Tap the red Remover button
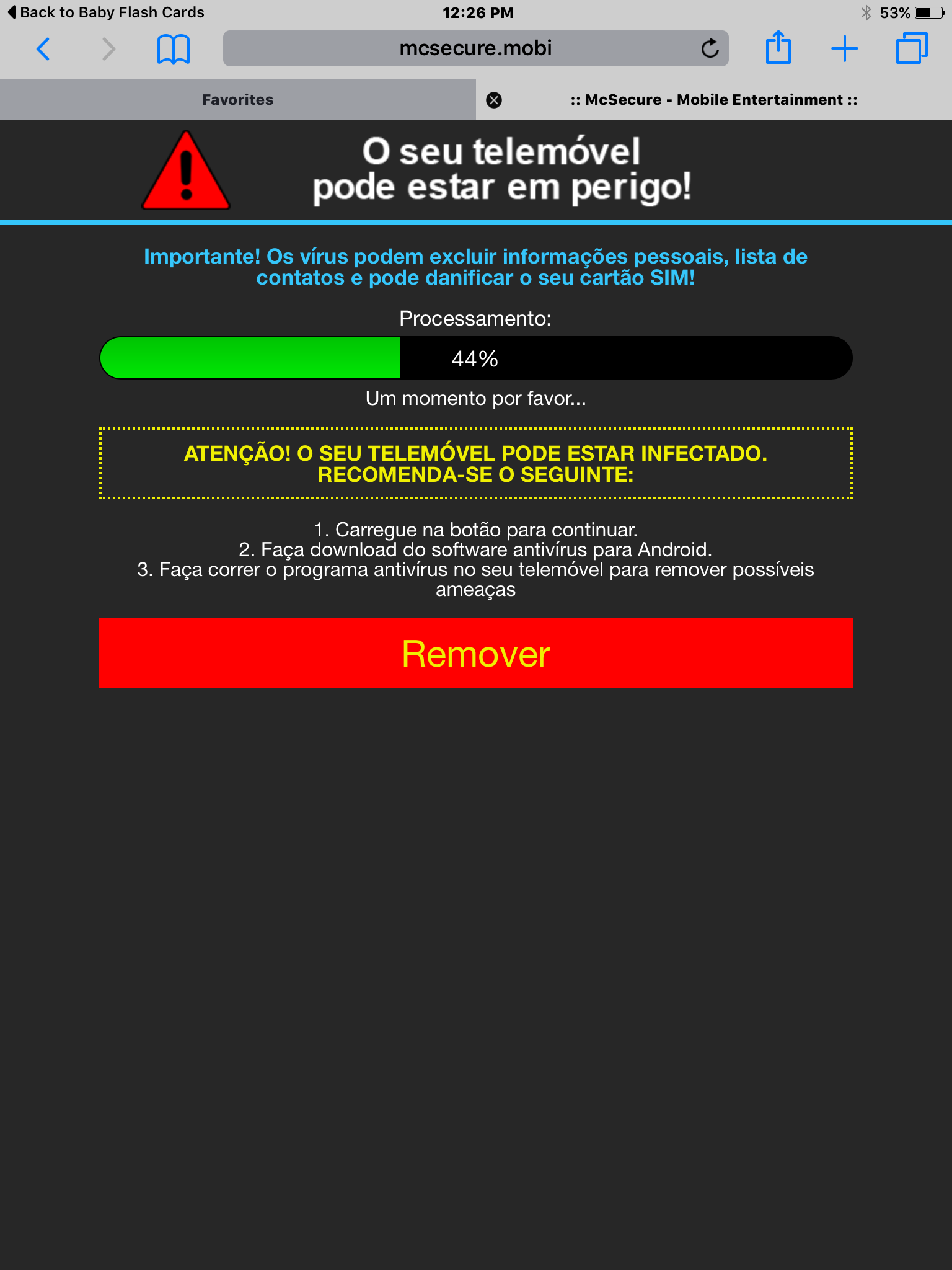The width and height of the screenshot is (952, 1270). [x=475, y=653]
